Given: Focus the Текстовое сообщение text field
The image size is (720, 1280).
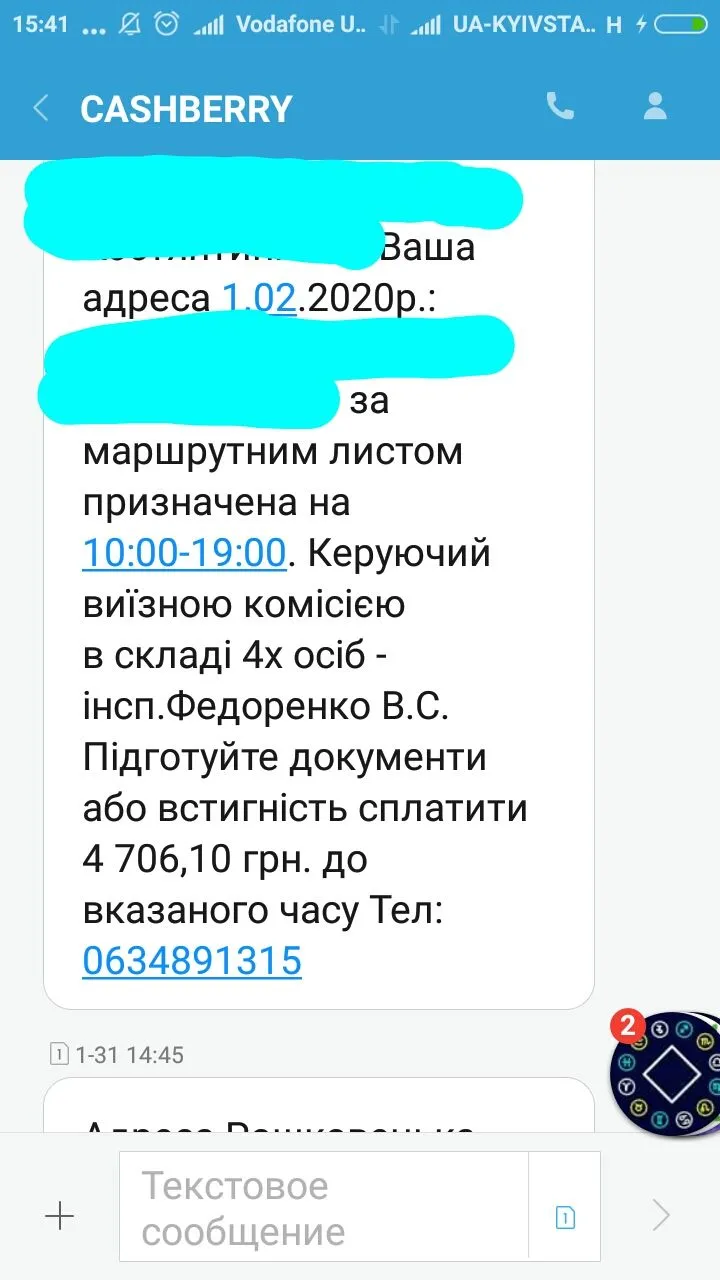Looking at the screenshot, I should pyautogui.click(x=325, y=1208).
